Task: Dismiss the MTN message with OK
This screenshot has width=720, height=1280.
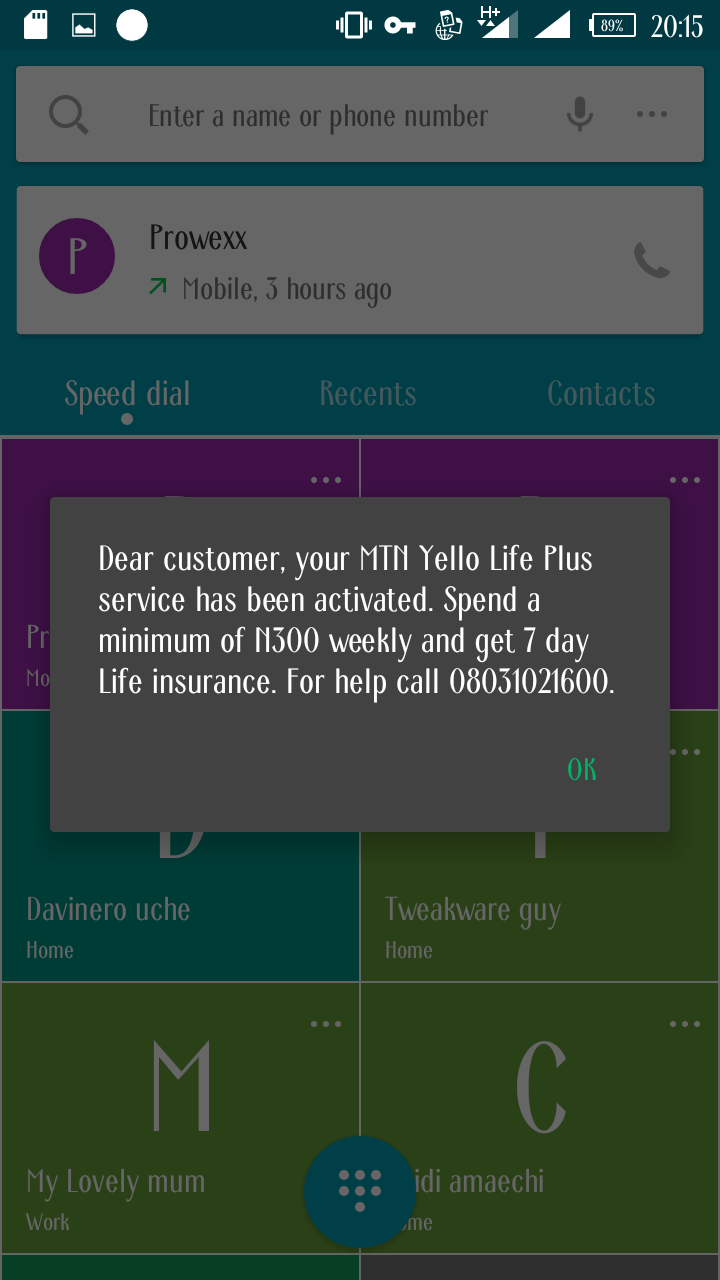Action: pyautogui.click(x=582, y=769)
